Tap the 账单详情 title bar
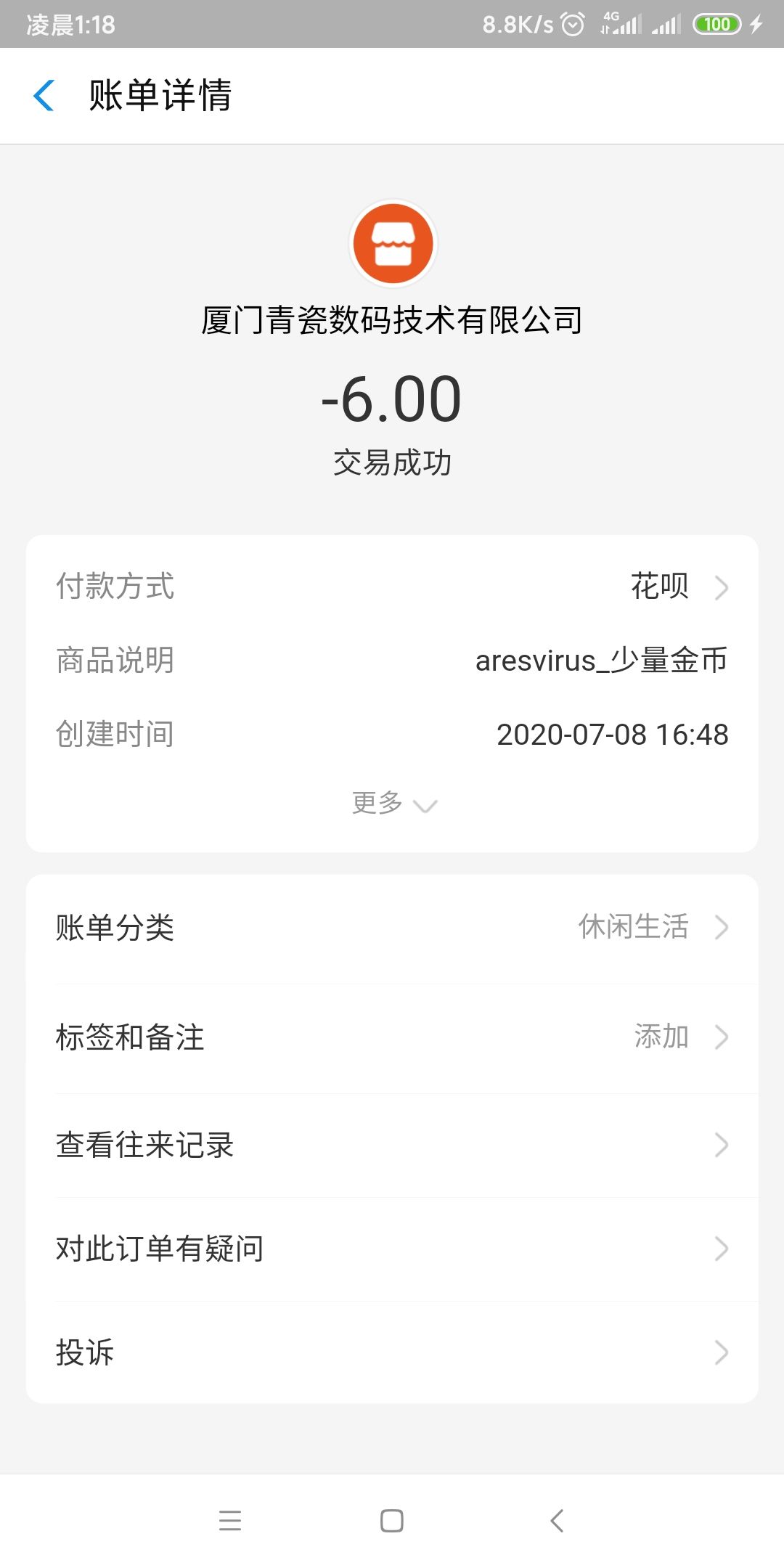The height and width of the screenshot is (1568, 784). (161, 97)
